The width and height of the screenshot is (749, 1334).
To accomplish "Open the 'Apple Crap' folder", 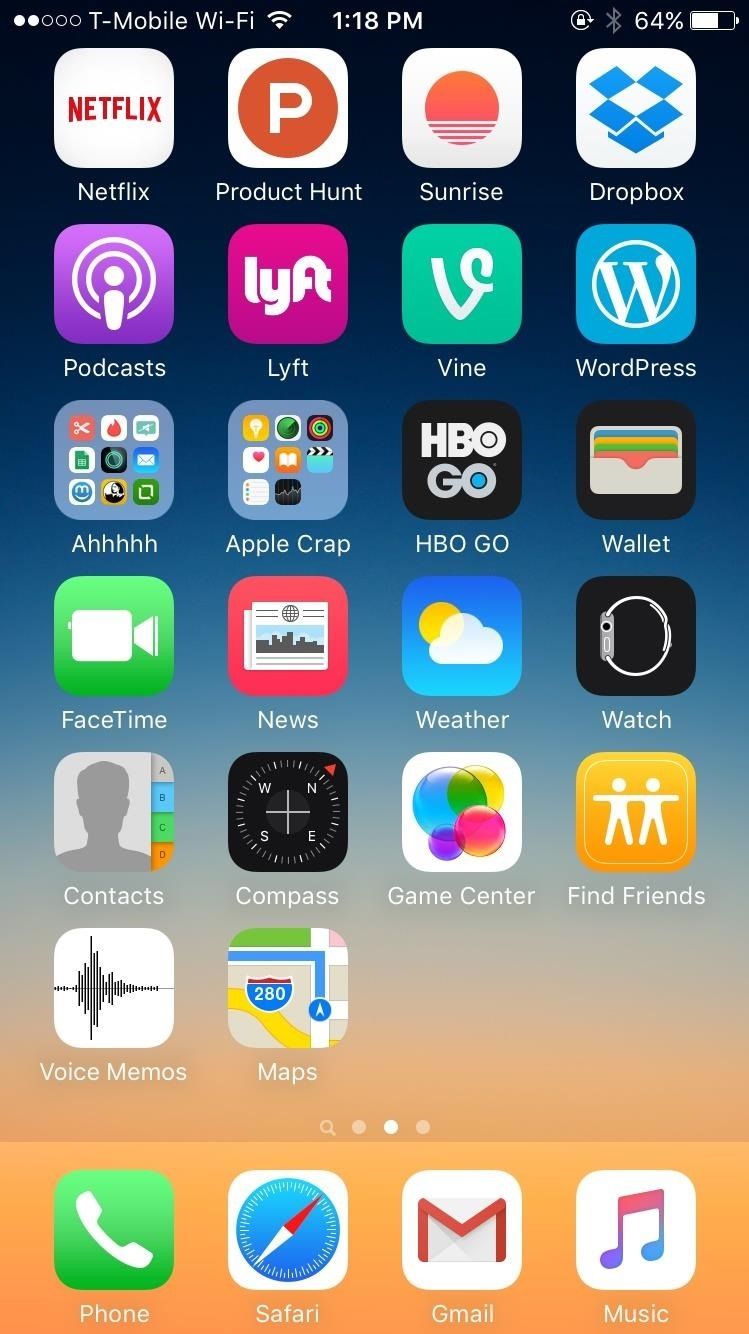I will [287, 460].
